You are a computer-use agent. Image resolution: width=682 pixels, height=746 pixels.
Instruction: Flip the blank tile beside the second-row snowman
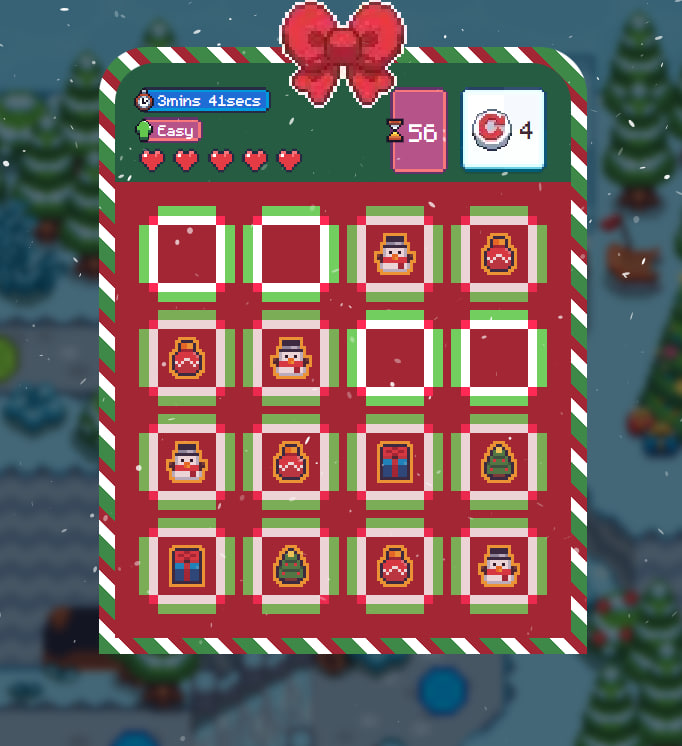395,358
